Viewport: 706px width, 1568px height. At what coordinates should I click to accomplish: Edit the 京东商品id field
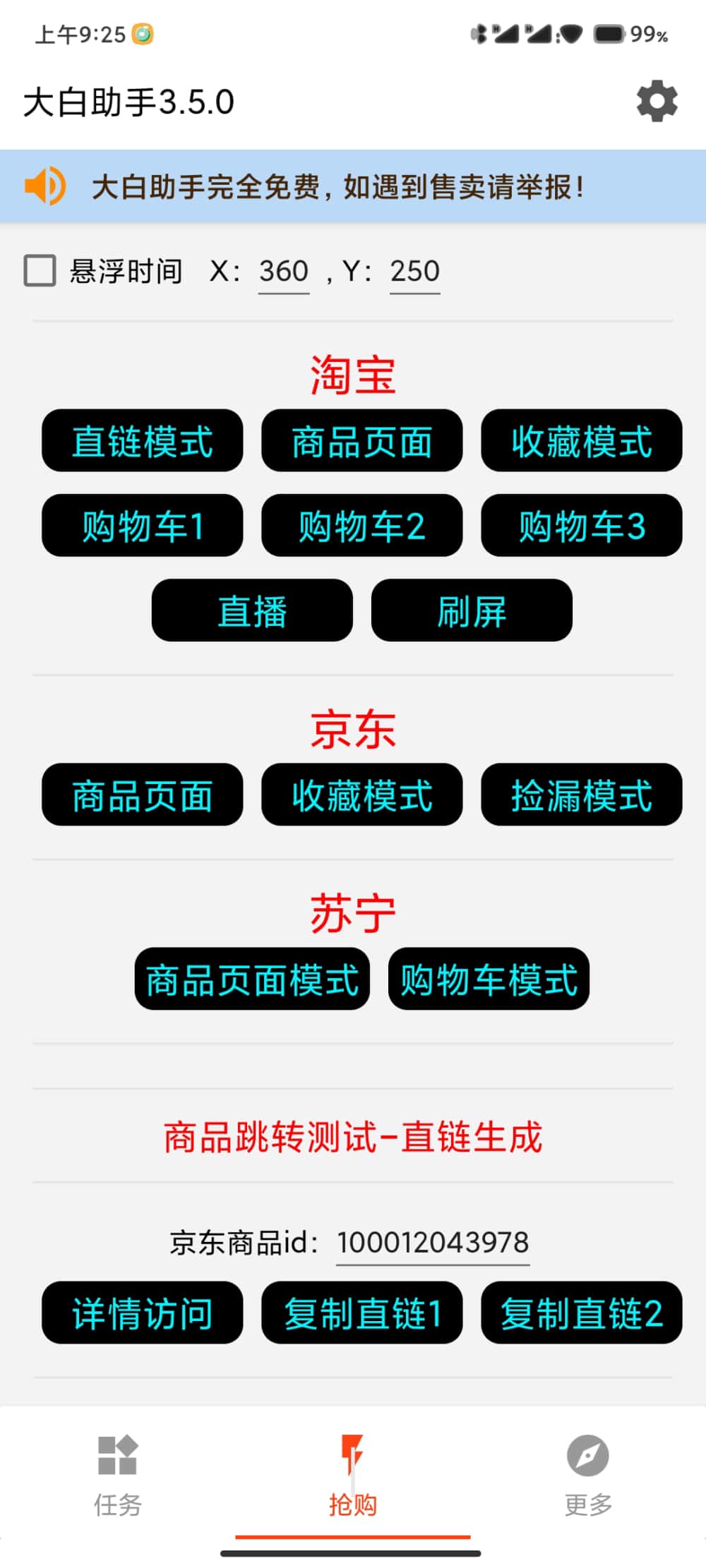[x=433, y=1243]
